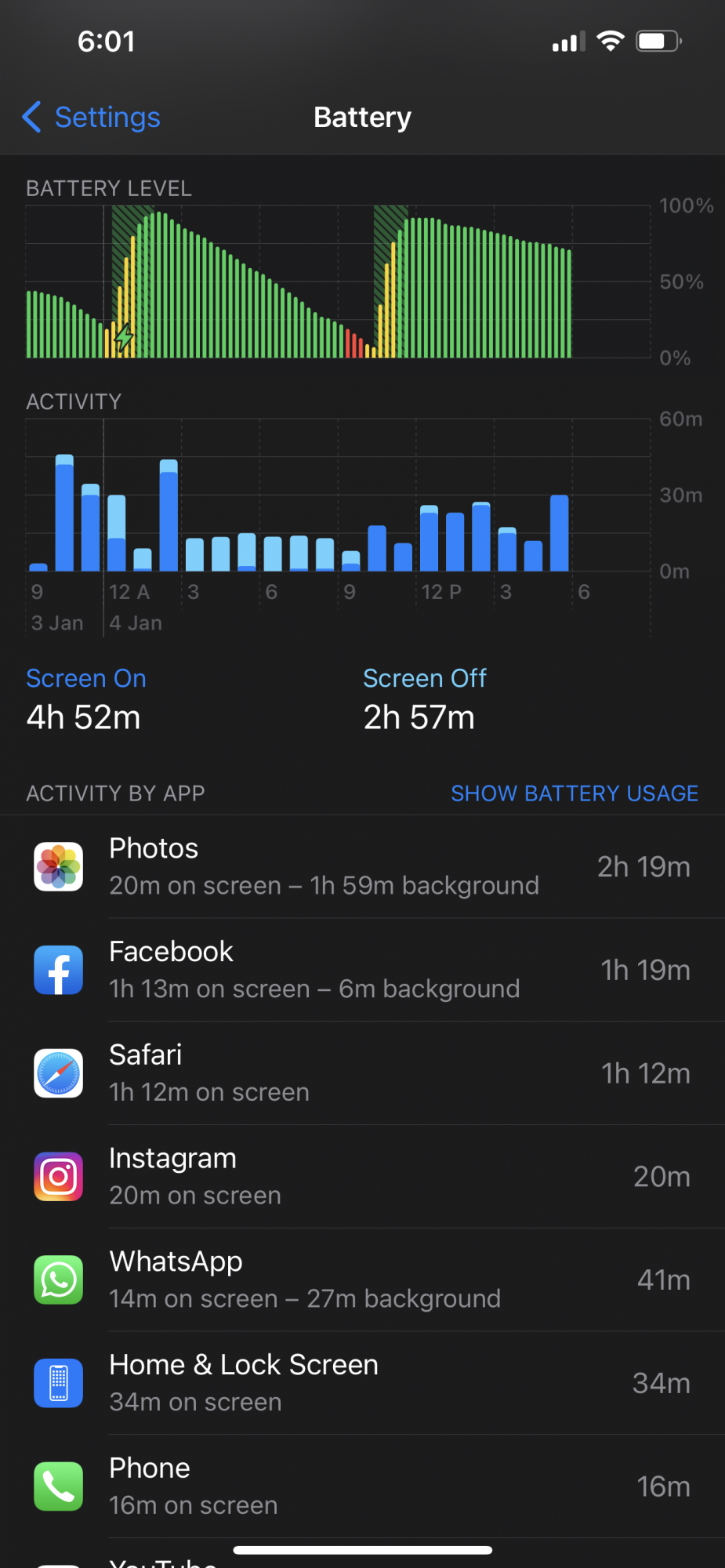Select the WhatsApp row

point(362,1280)
